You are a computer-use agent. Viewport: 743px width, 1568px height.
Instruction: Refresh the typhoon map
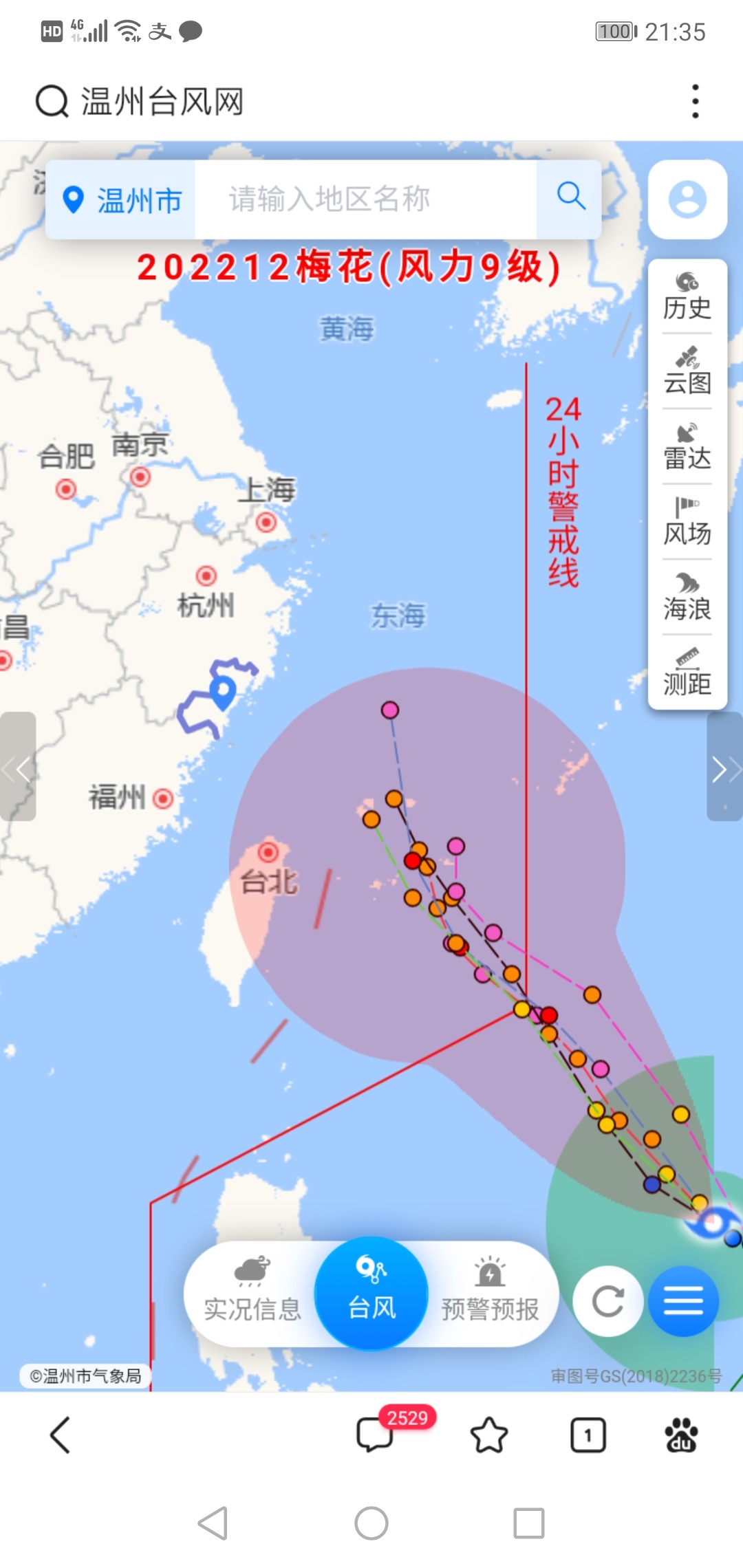pyautogui.click(x=608, y=1300)
